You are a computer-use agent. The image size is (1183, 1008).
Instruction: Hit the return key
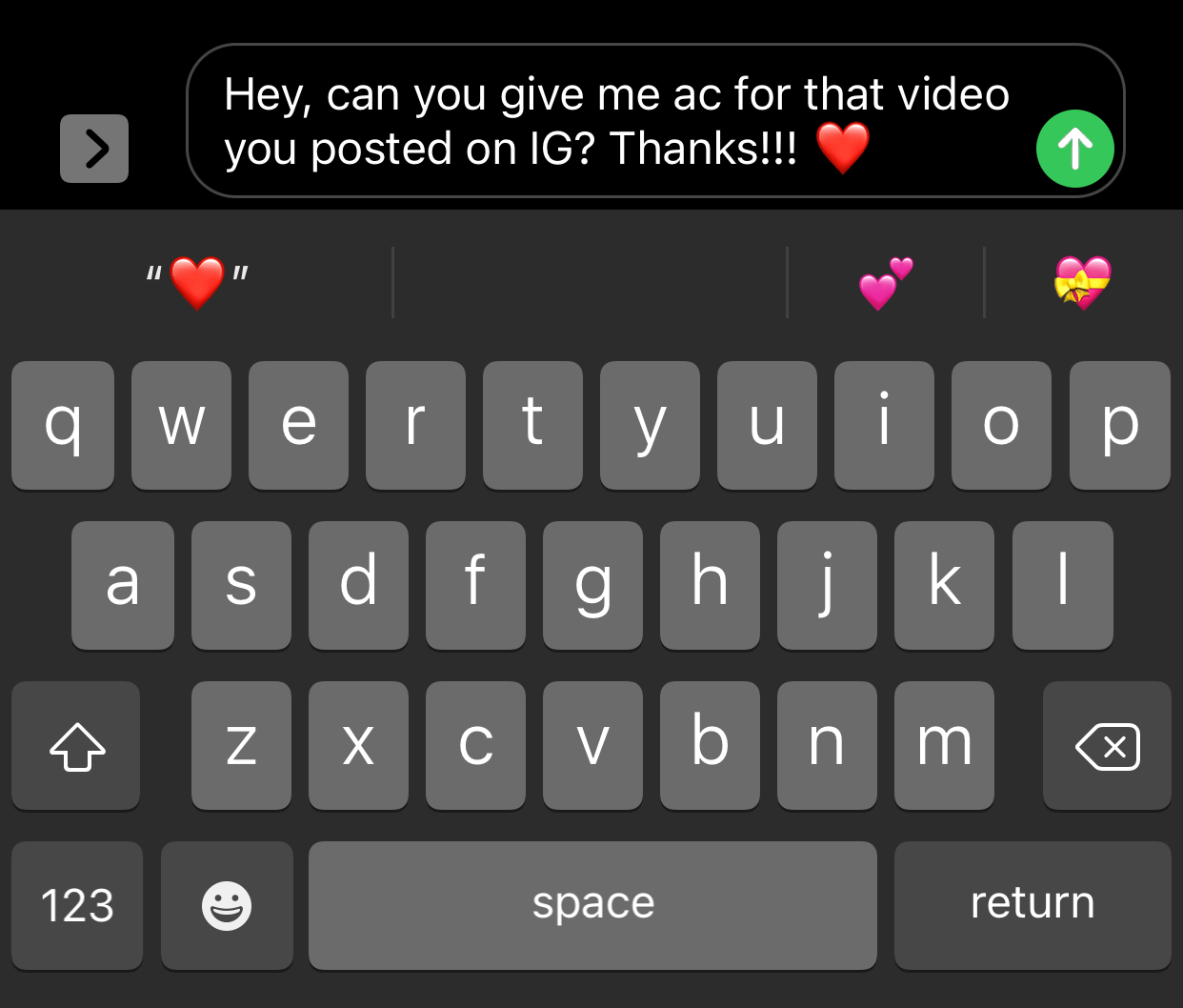point(1033,905)
